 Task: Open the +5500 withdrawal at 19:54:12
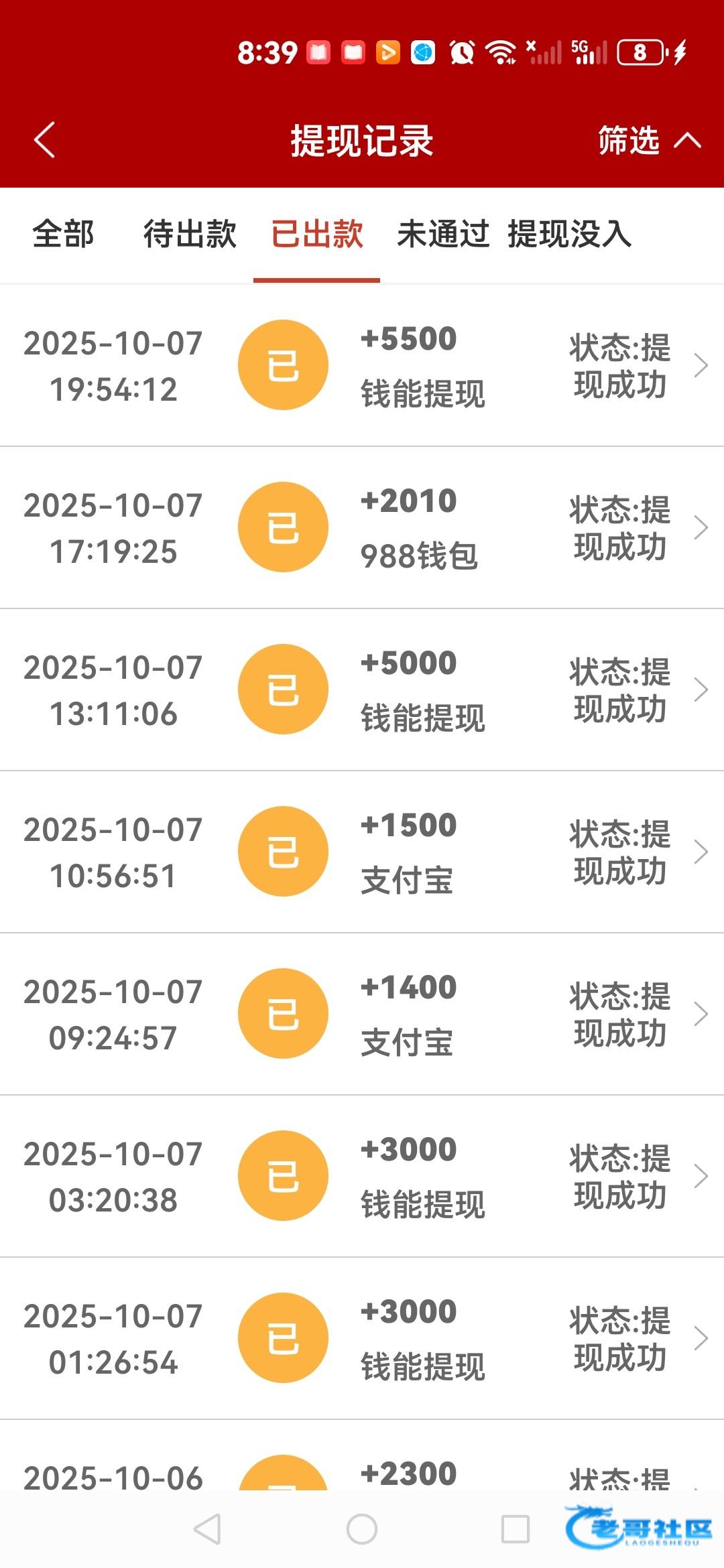pyautogui.click(x=362, y=365)
